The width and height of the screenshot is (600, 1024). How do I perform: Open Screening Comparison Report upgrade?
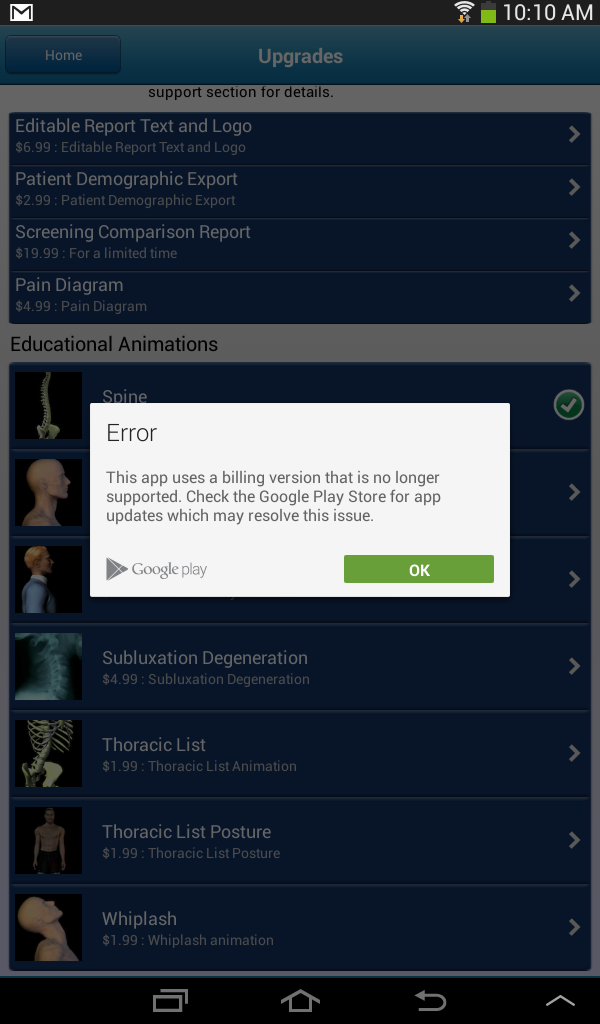coord(300,242)
